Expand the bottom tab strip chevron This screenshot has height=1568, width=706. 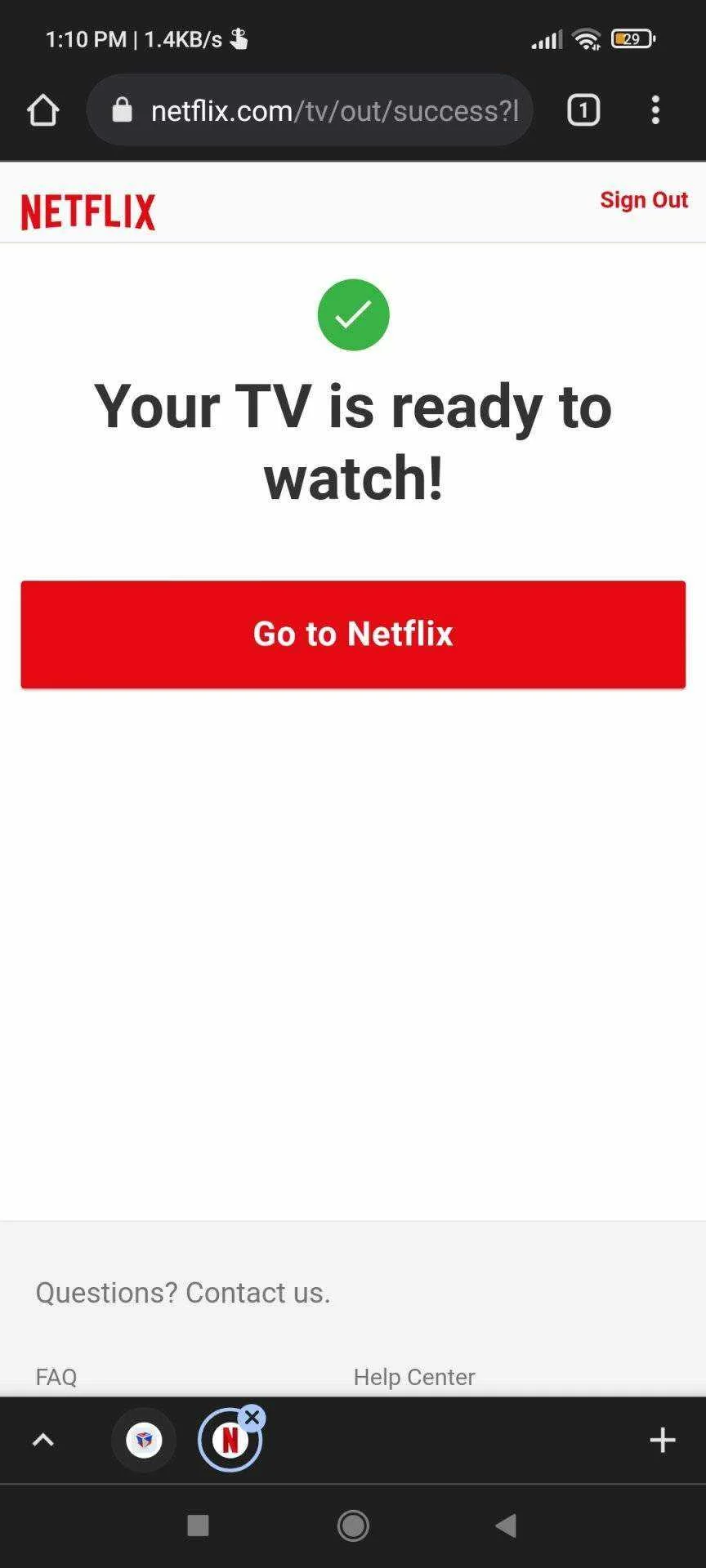[x=42, y=1440]
